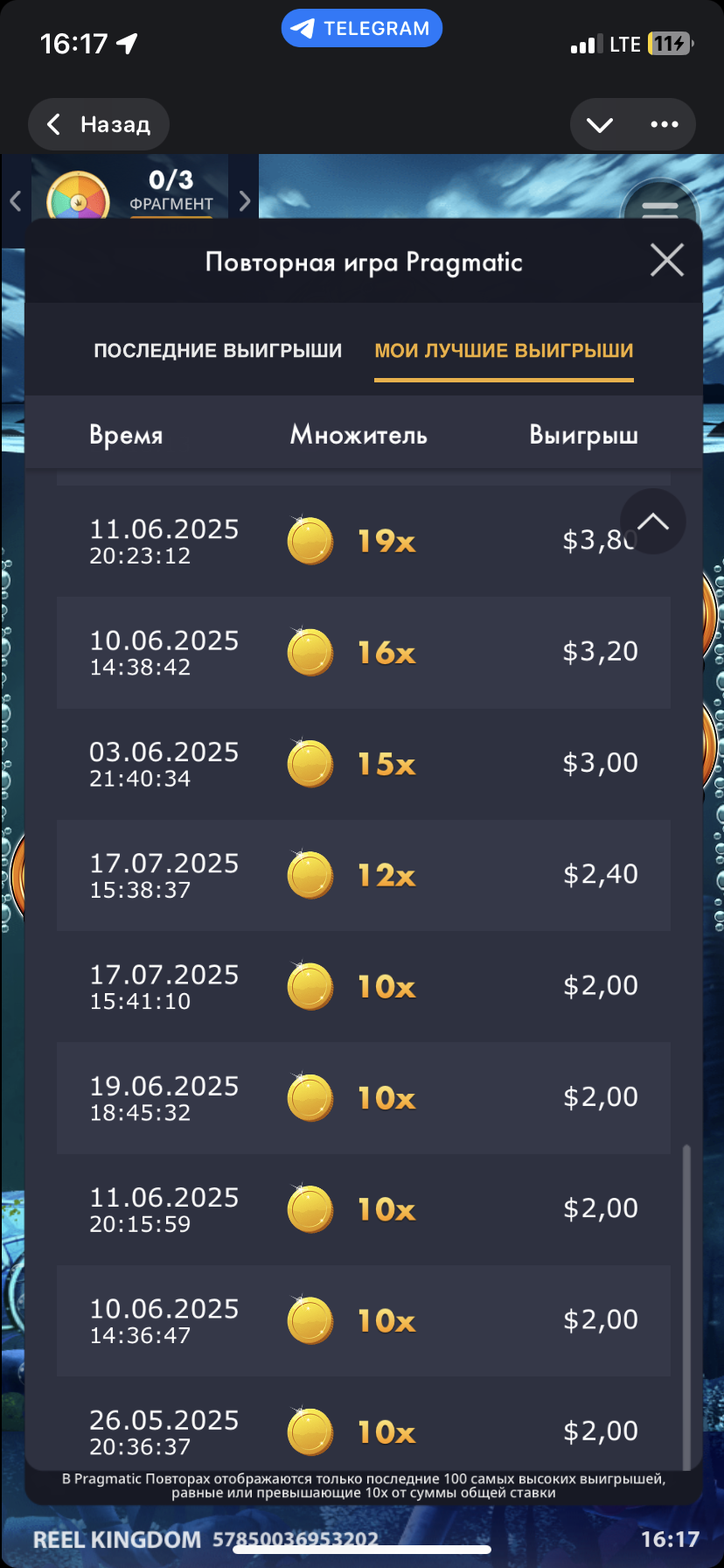Replay the 16x win from 10.06.2025 14:38:42
Image resolution: width=724 pixels, height=1568 pixels.
[x=363, y=652]
